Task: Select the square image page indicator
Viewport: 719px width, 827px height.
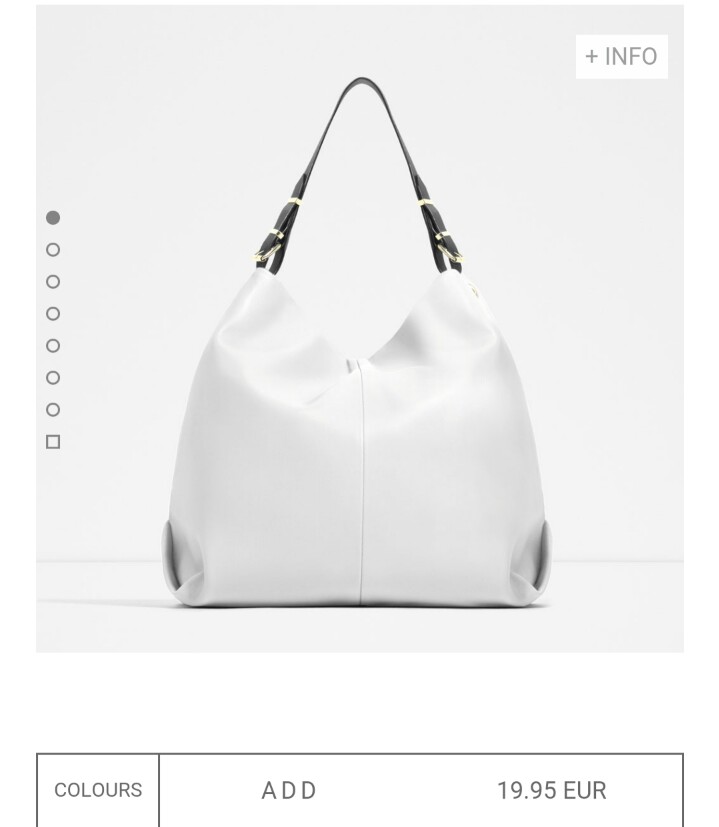Action: (x=53, y=442)
